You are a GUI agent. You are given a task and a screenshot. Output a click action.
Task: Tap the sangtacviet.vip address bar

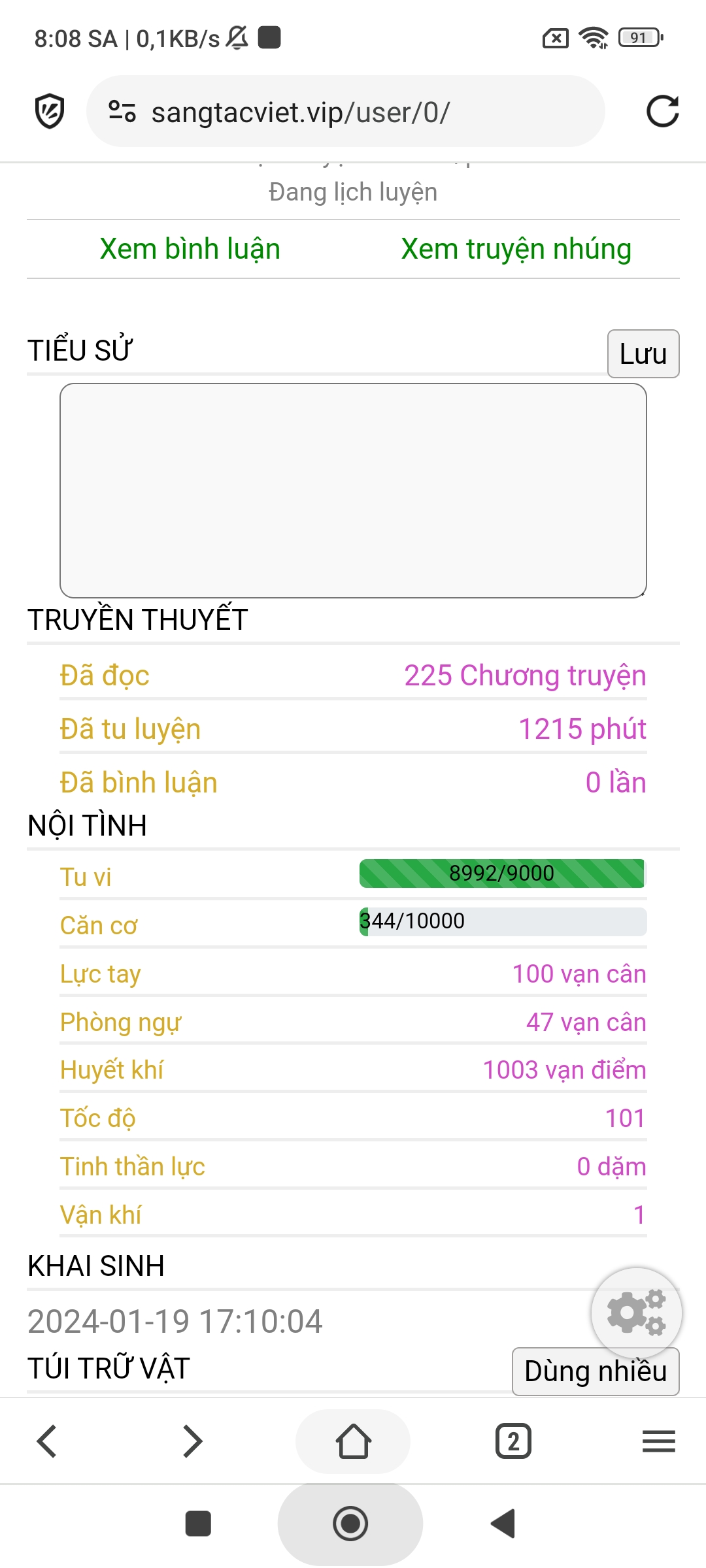(x=345, y=112)
